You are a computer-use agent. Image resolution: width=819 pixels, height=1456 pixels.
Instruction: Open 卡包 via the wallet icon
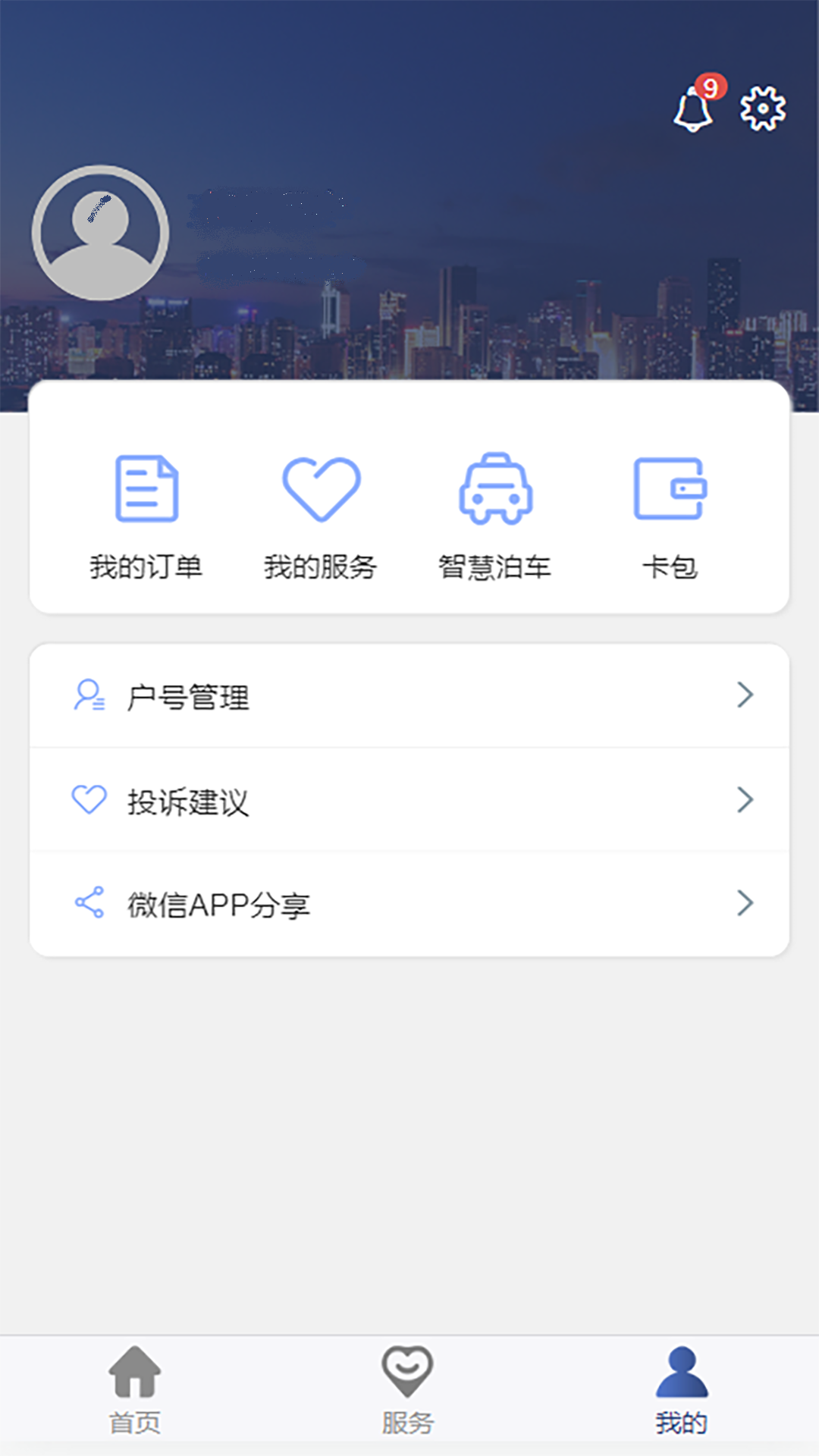(x=670, y=489)
